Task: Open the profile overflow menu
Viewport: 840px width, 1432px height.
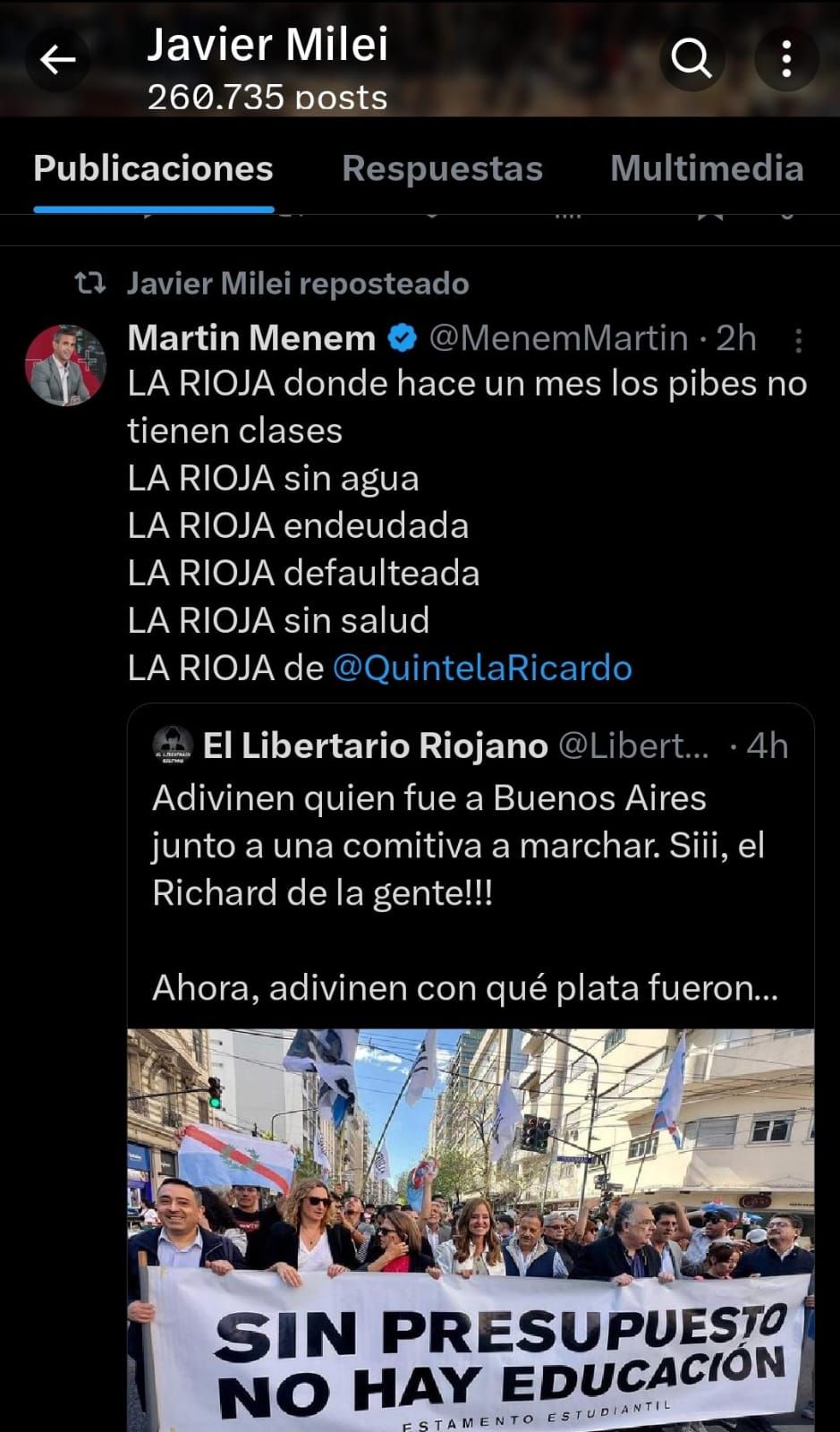Action: pyautogui.click(x=786, y=59)
